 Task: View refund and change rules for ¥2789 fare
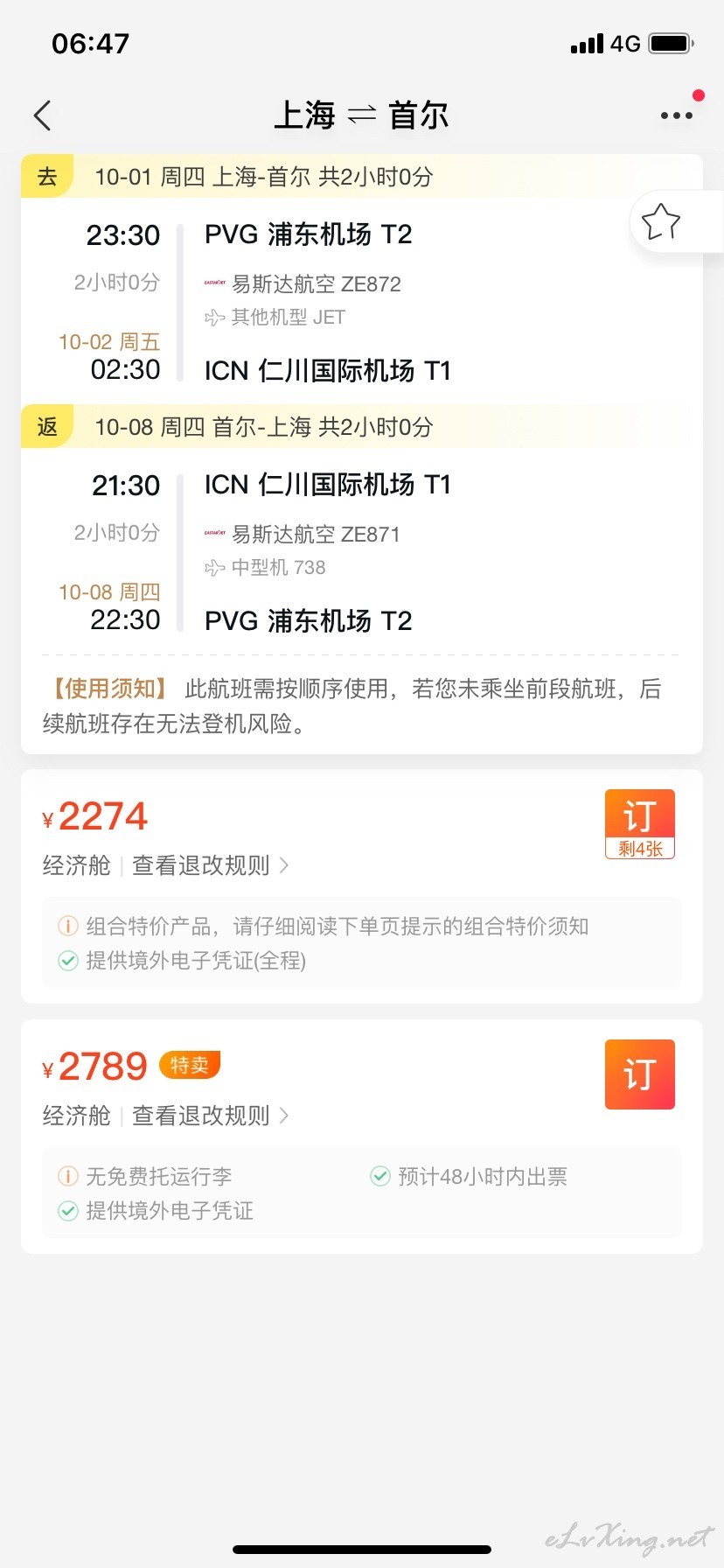pos(210,1116)
